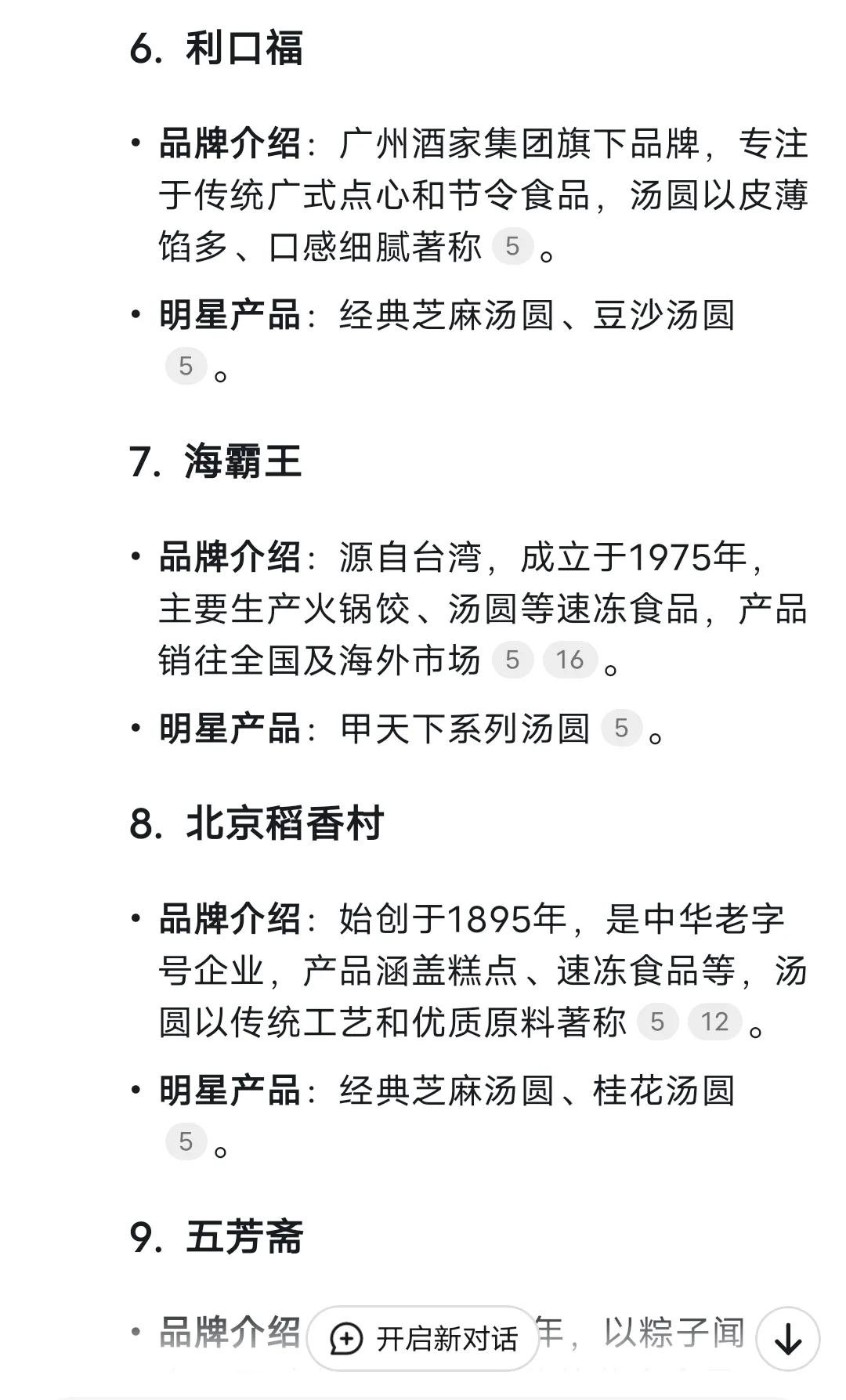This screenshot has width=846, height=1400.
Task: Tap 开启新对话 to start a new chat
Action: 424,1338
